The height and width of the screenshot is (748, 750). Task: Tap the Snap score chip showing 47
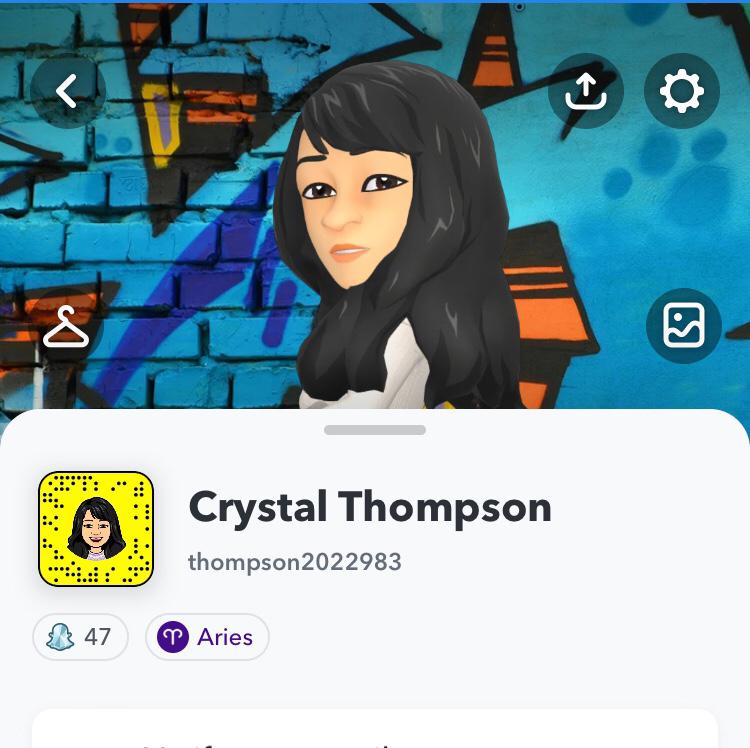(x=81, y=637)
